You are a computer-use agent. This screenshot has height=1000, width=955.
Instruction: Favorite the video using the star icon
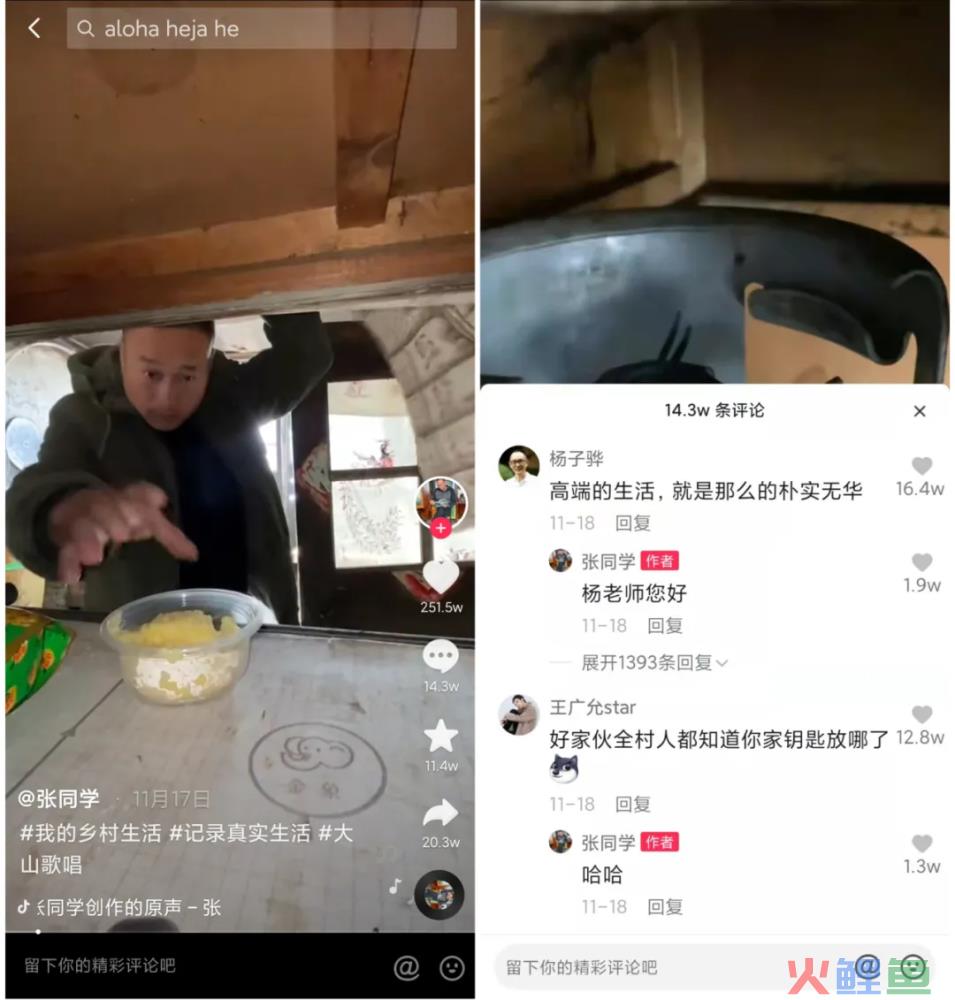440,736
